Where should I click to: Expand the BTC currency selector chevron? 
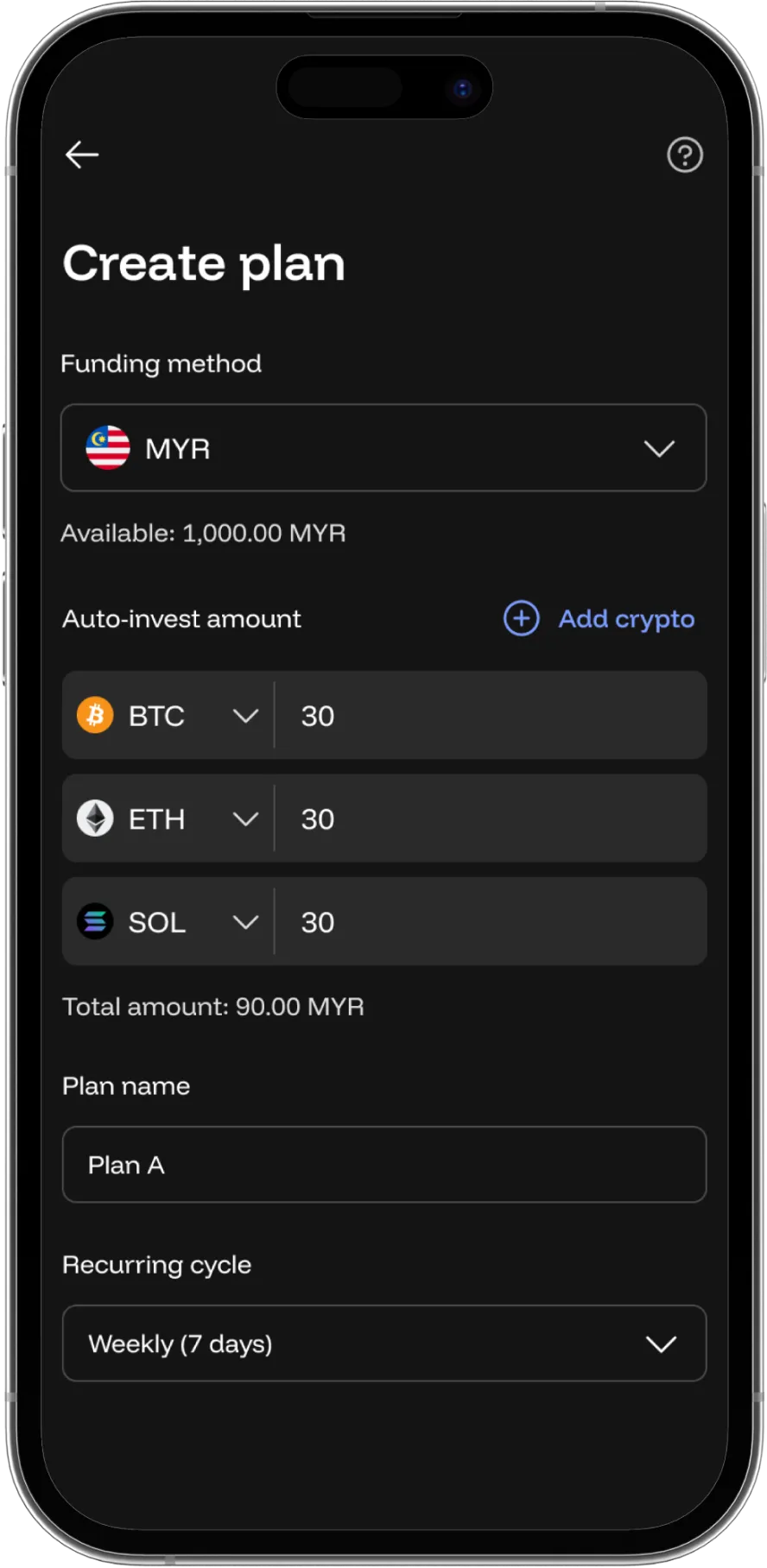click(245, 715)
